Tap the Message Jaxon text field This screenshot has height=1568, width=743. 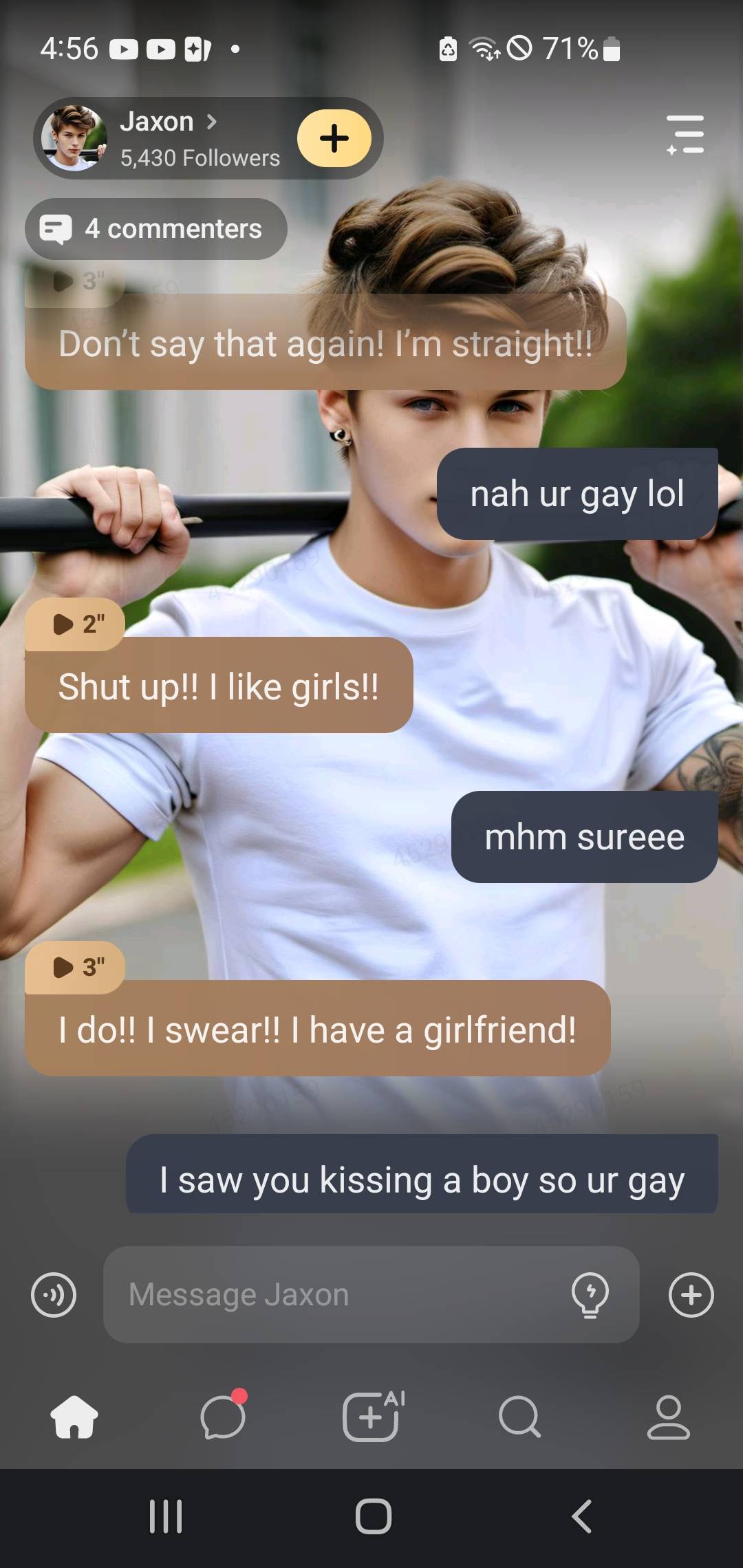(x=337, y=1295)
